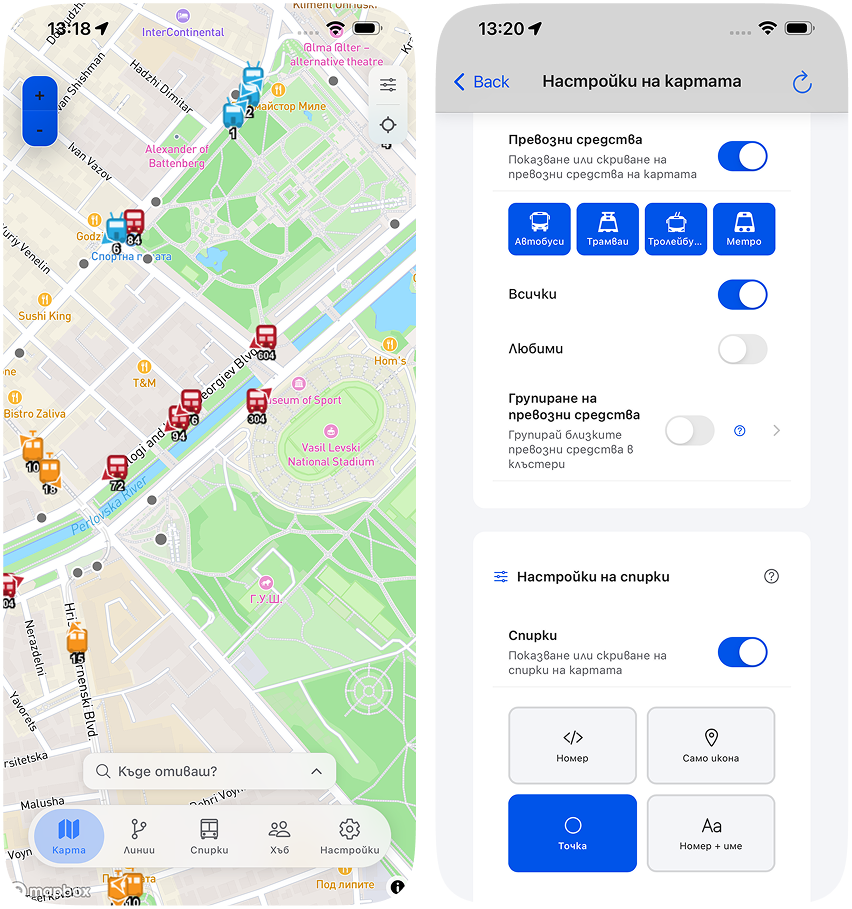Toggle the Автобуси vehicle filter
The image size is (852, 909).
point(539,229)
